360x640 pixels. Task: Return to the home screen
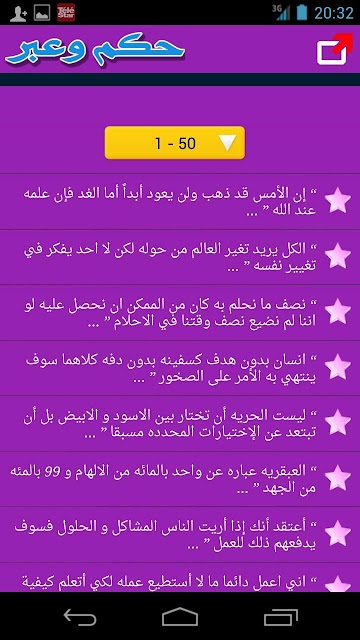coord(180,616)
